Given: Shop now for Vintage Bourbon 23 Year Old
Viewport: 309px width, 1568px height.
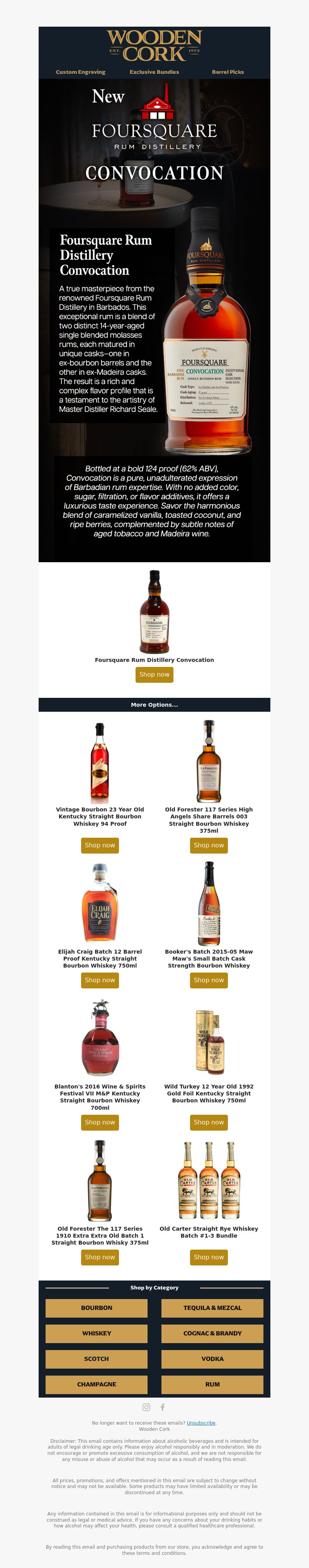Looking at the screenshot, I should (x=100, y=845).
